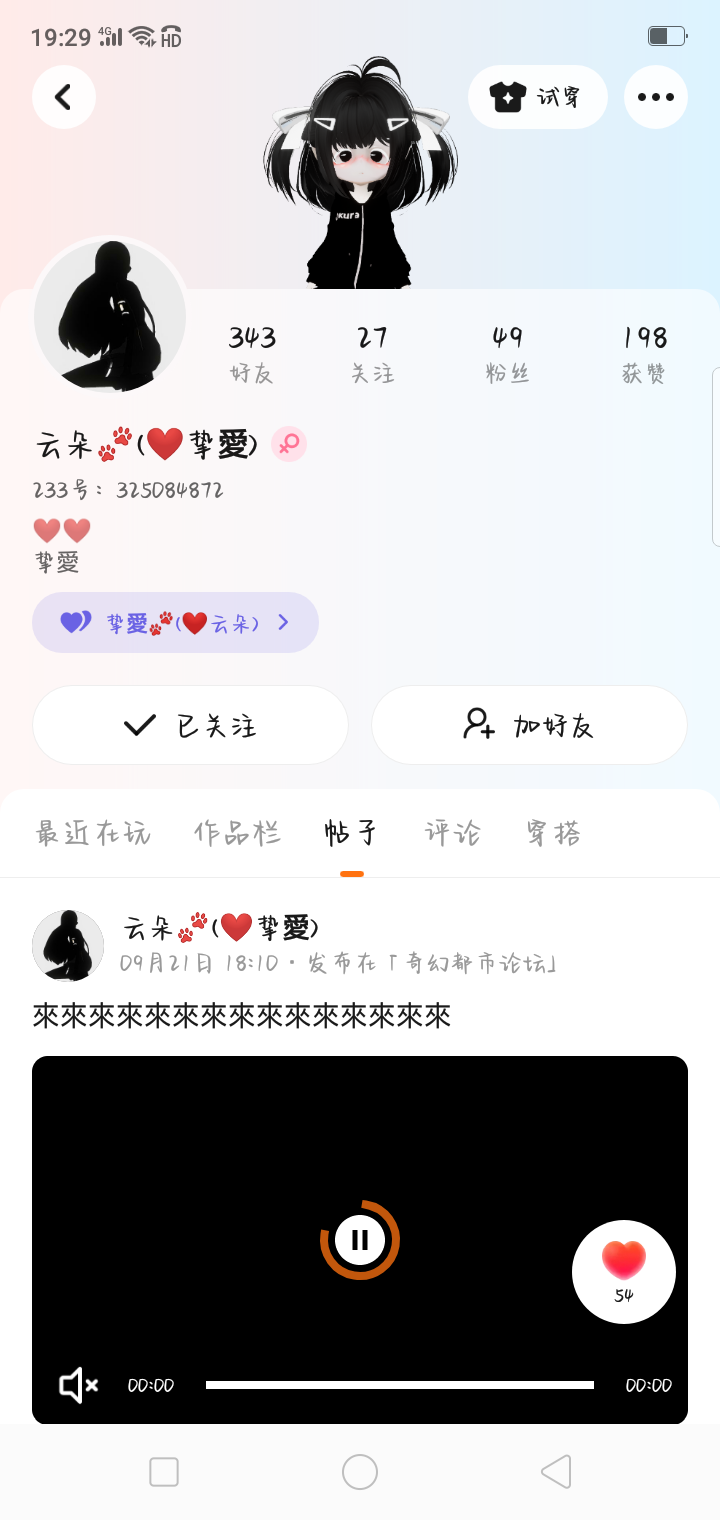
Task: Open the large profile avatar
Action: point(110,316)
